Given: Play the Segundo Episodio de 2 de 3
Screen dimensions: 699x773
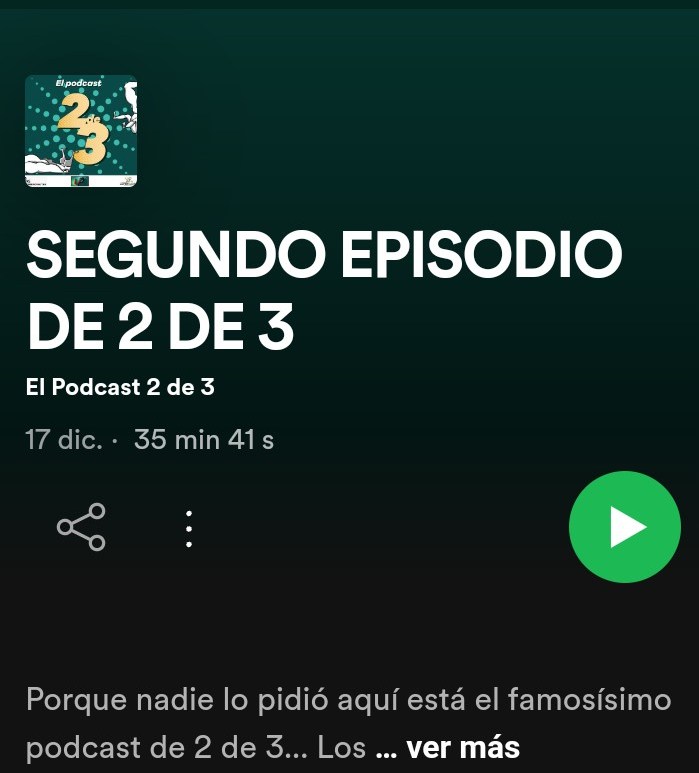Looking at the screenshot, I should pyautogui.click(x=624, y=526).
